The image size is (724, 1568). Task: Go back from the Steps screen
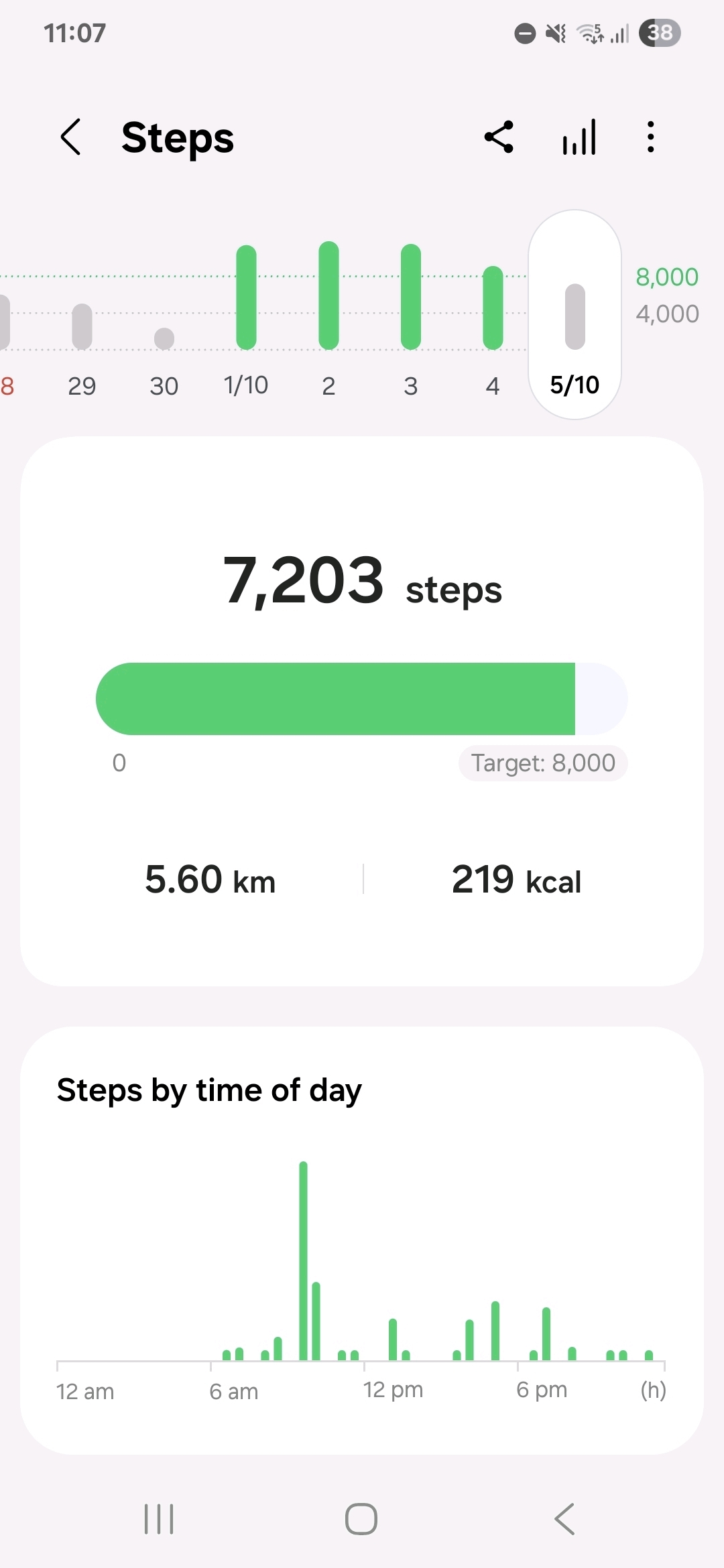click(71, 137)
